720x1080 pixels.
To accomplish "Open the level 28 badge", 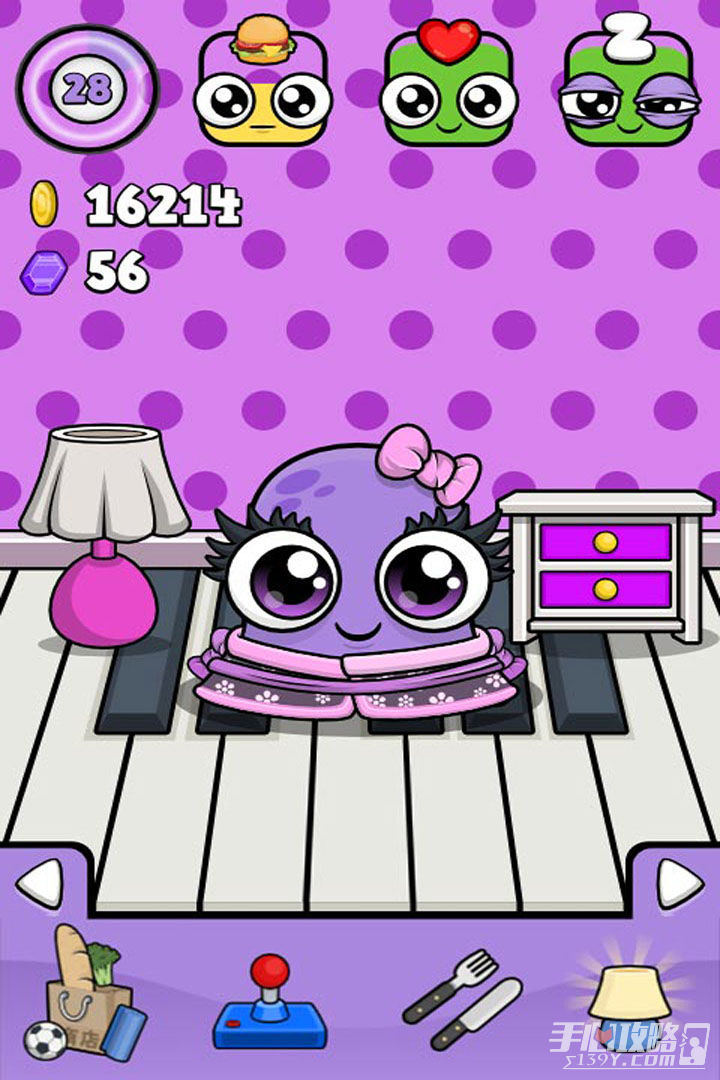I will [x=87, y=88].
